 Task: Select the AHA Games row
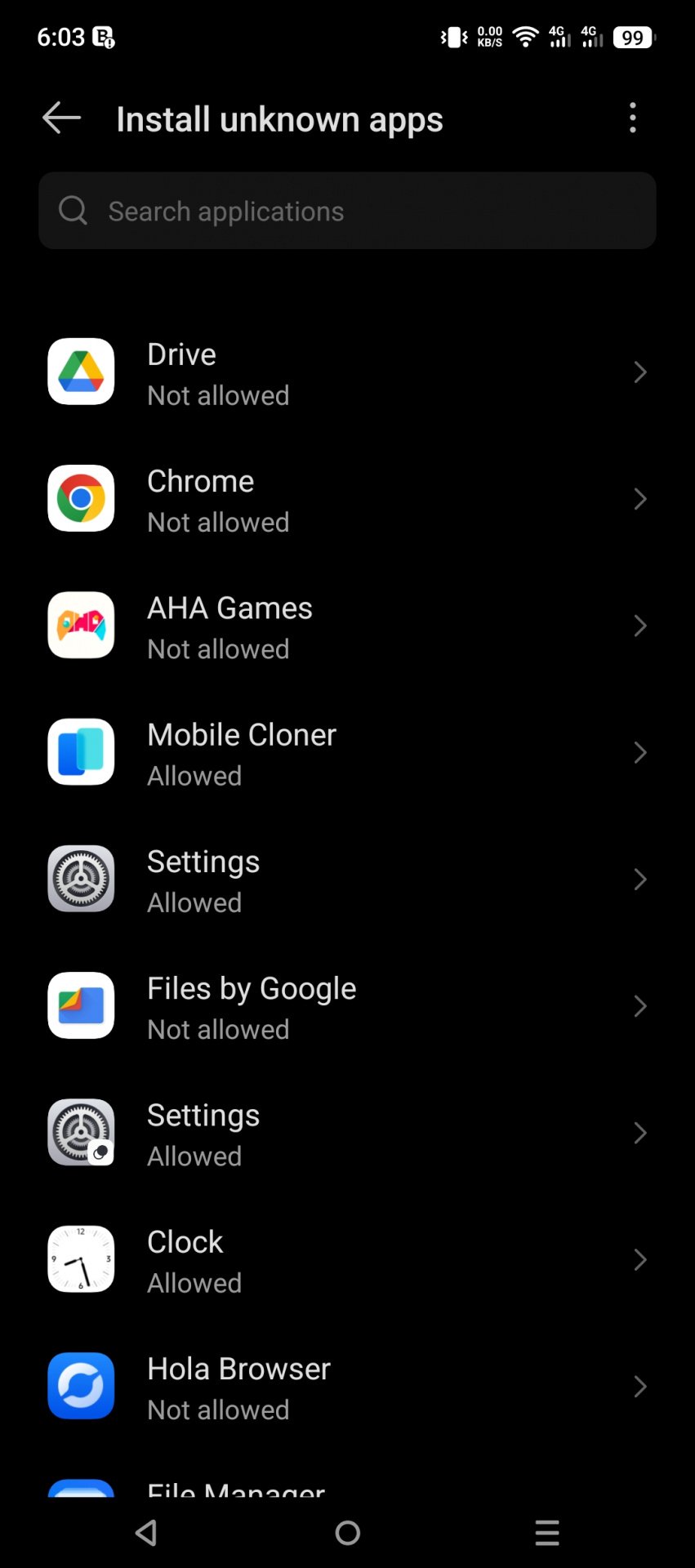click(x=347, y=626)
